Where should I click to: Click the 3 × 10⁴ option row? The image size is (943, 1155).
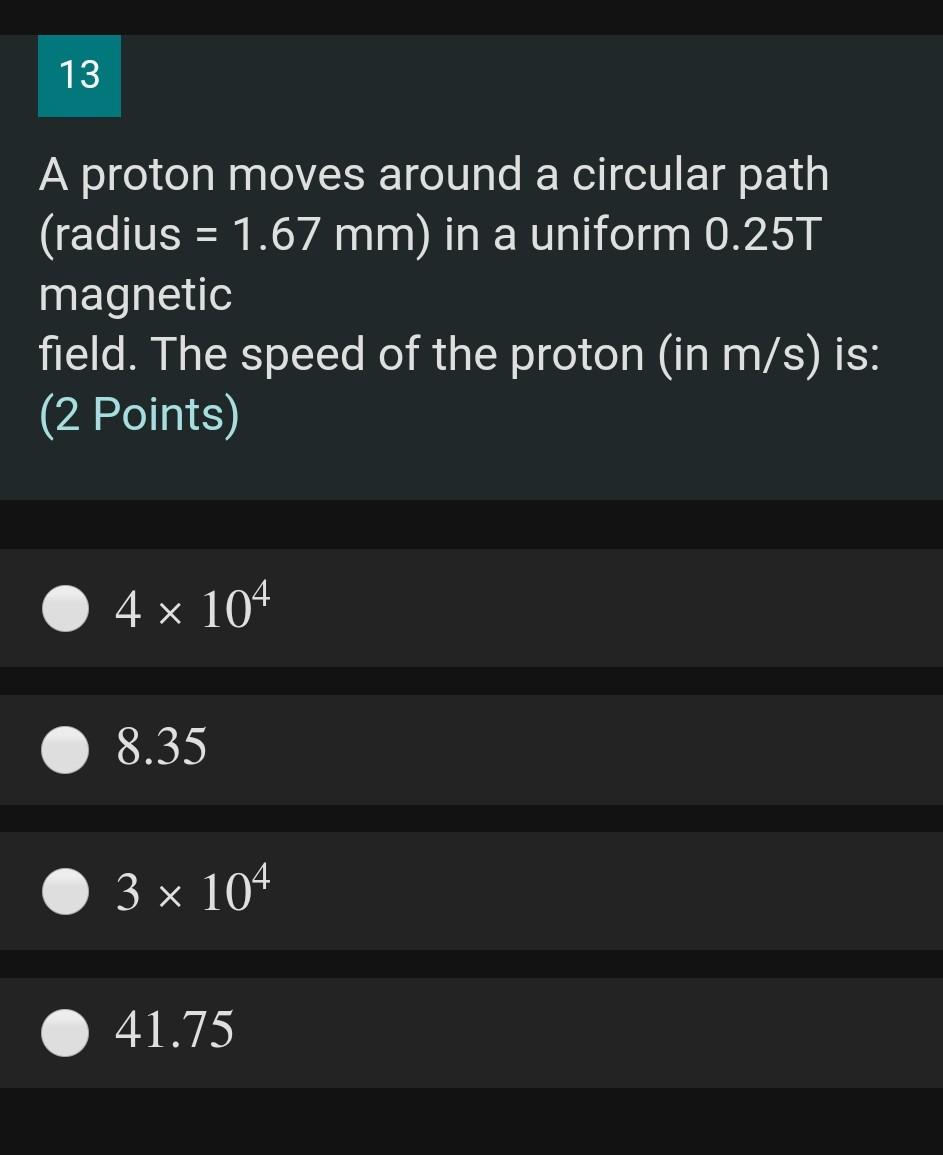click(400, 891)
